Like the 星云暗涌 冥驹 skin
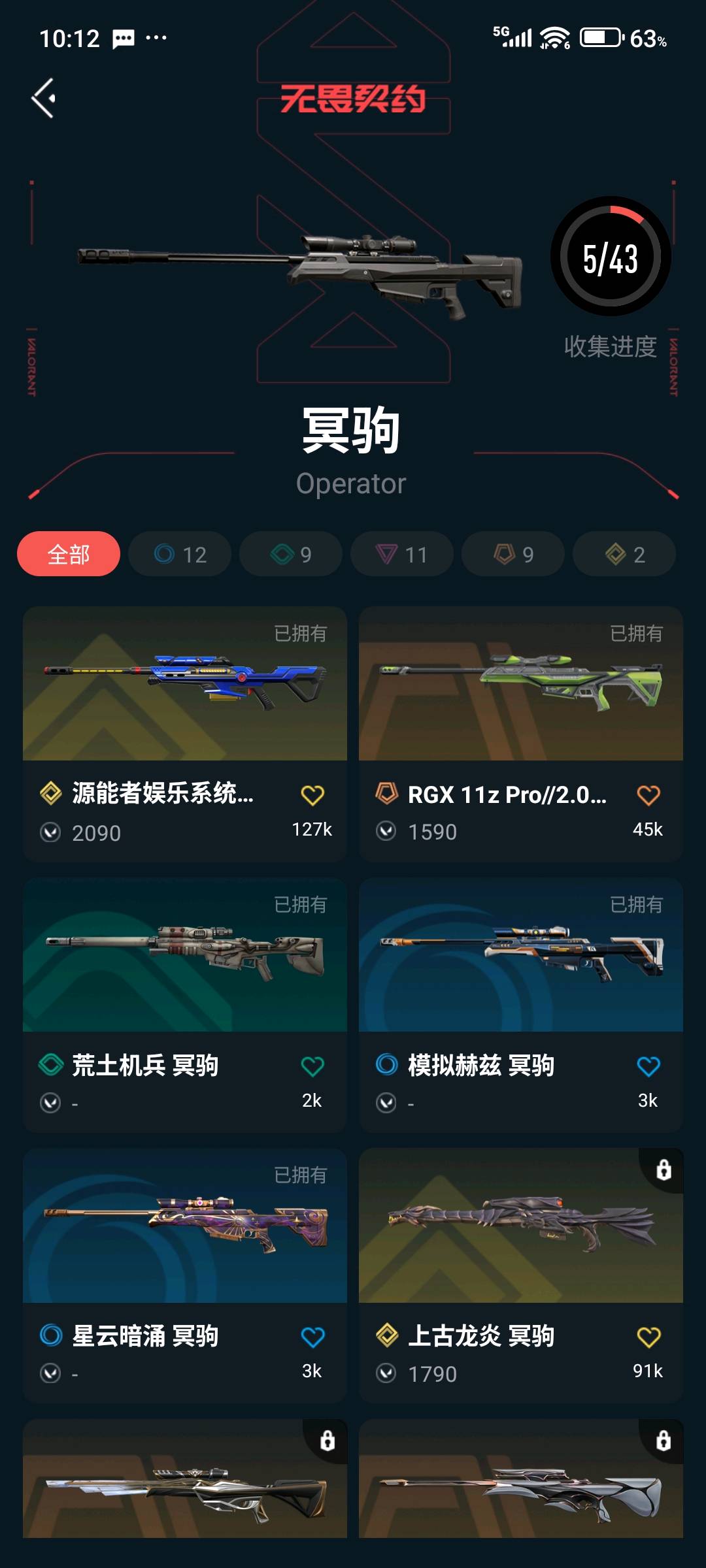 (312, 1337)
